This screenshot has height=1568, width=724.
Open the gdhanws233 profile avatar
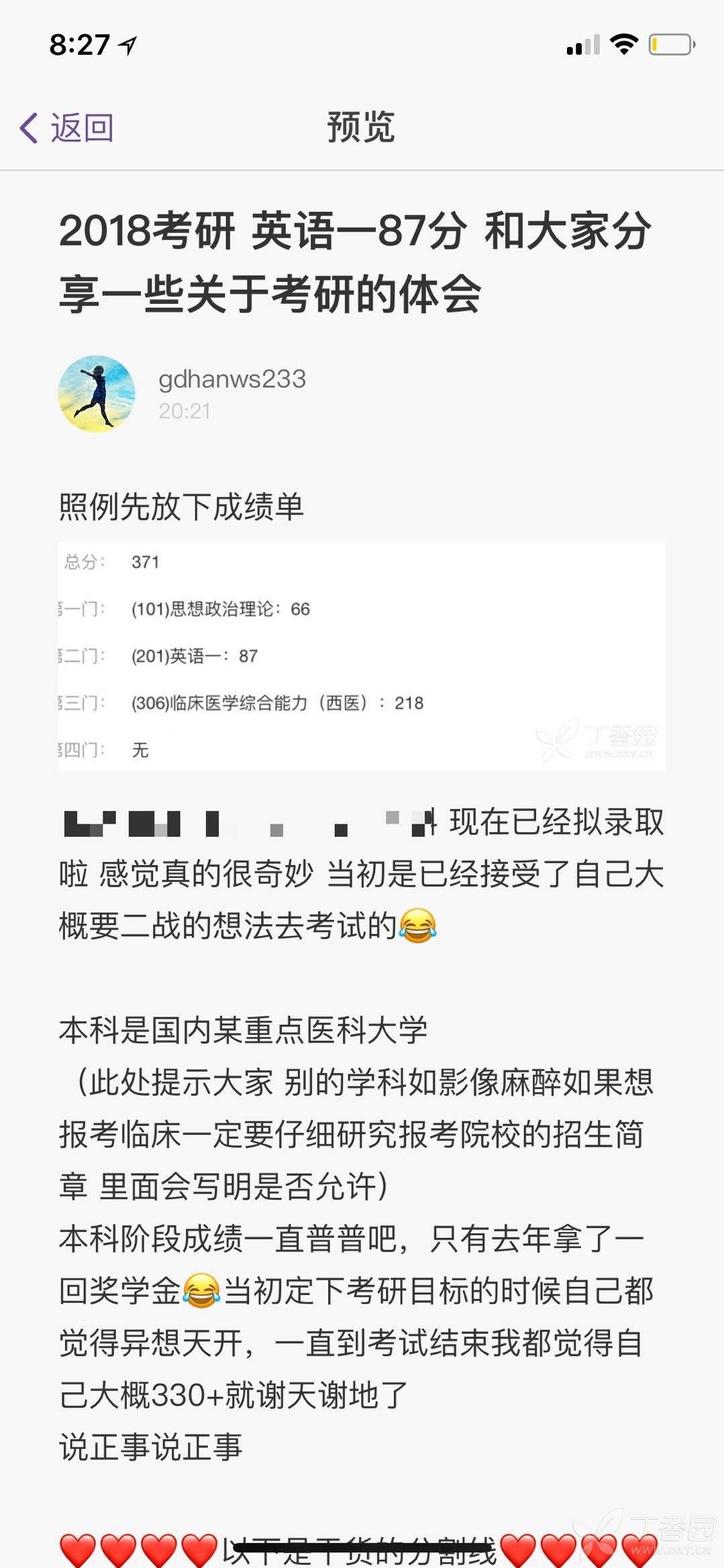tap(97, 394)
